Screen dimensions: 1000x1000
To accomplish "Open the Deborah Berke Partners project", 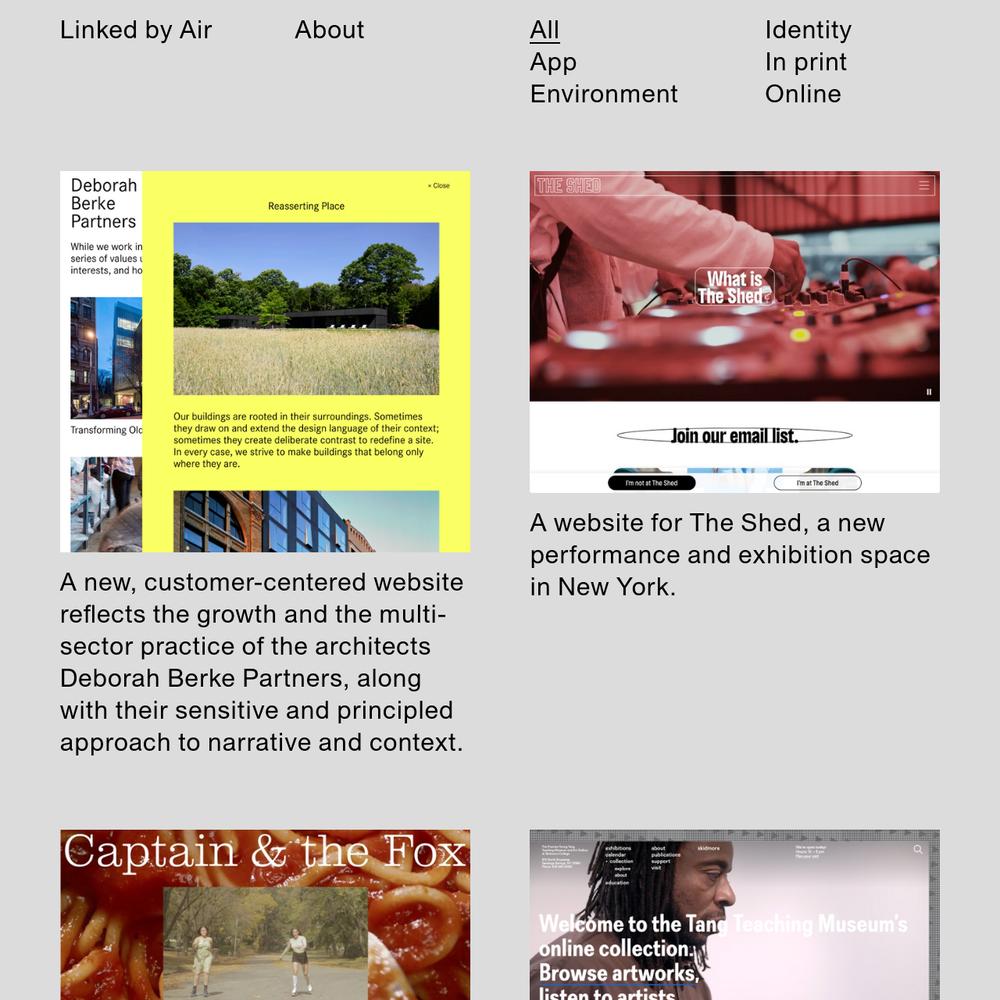I will tap(265, 361).
